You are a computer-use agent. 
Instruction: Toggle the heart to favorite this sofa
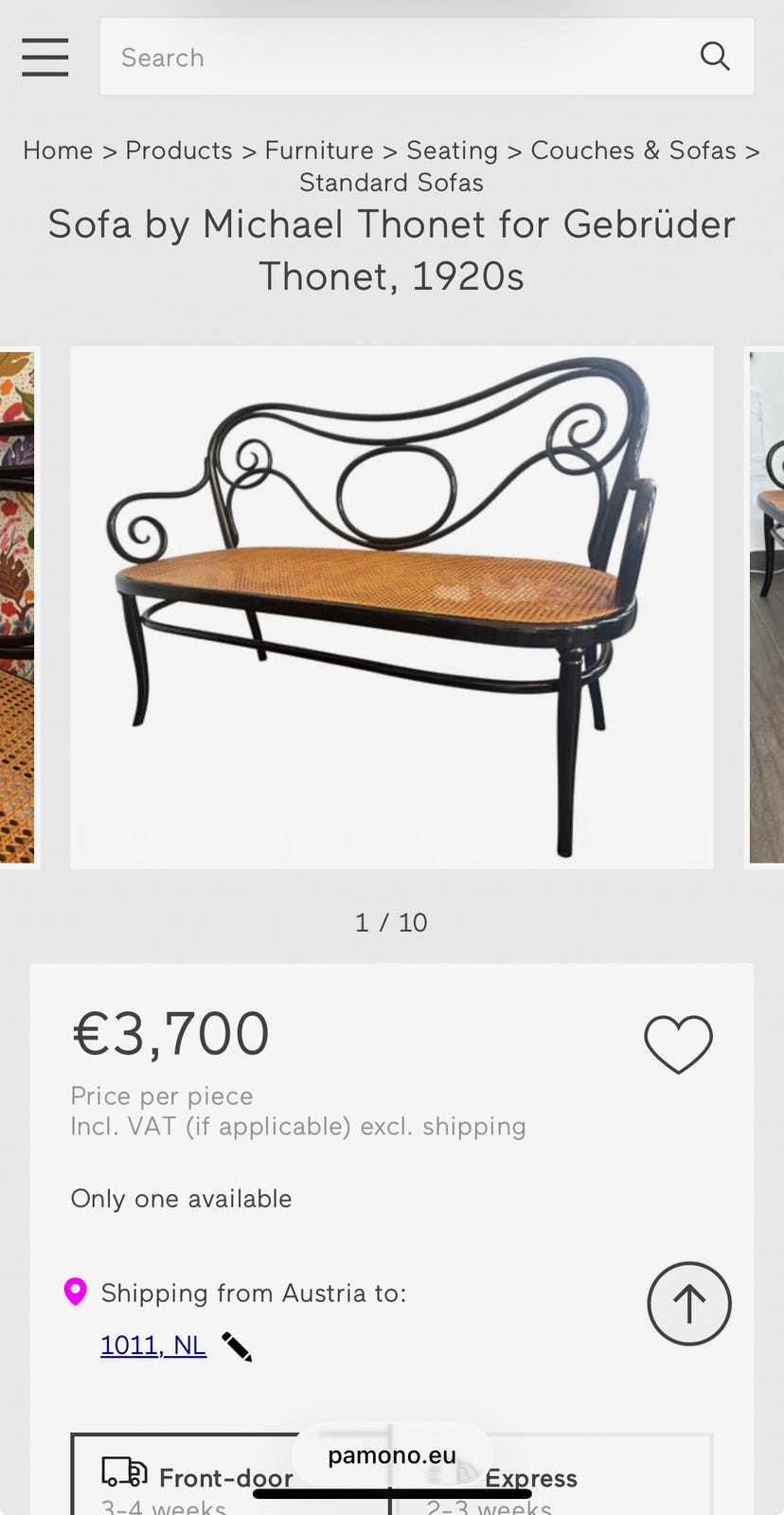pos(678,1044)
